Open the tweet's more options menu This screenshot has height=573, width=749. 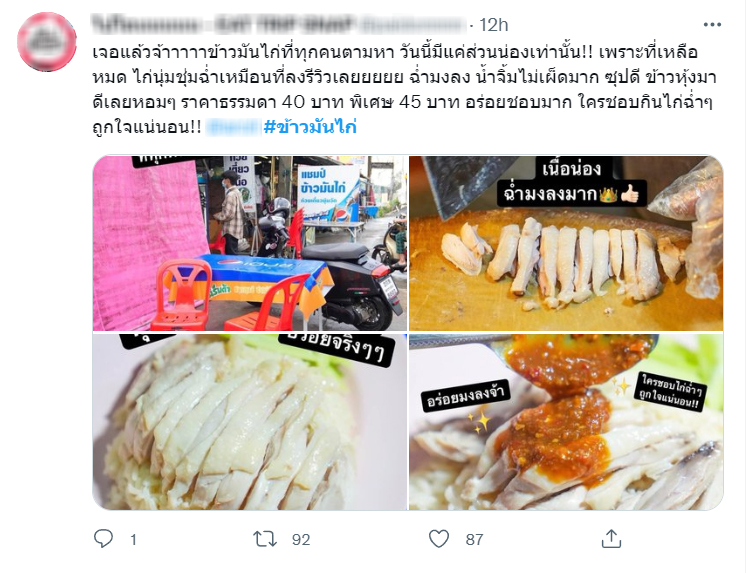711,23
